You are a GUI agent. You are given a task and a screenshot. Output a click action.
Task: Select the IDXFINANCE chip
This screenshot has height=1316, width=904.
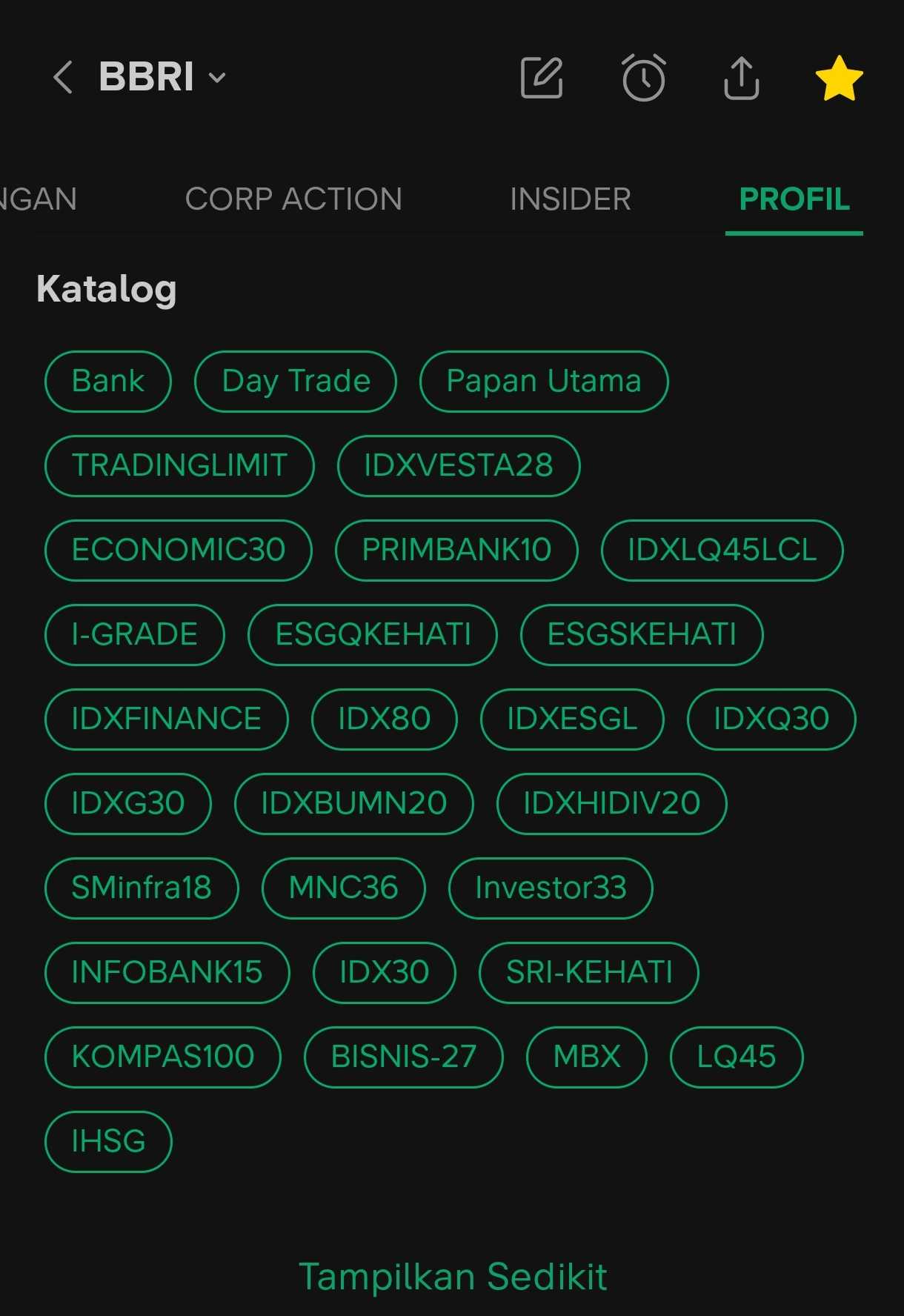tap(167, 719)
